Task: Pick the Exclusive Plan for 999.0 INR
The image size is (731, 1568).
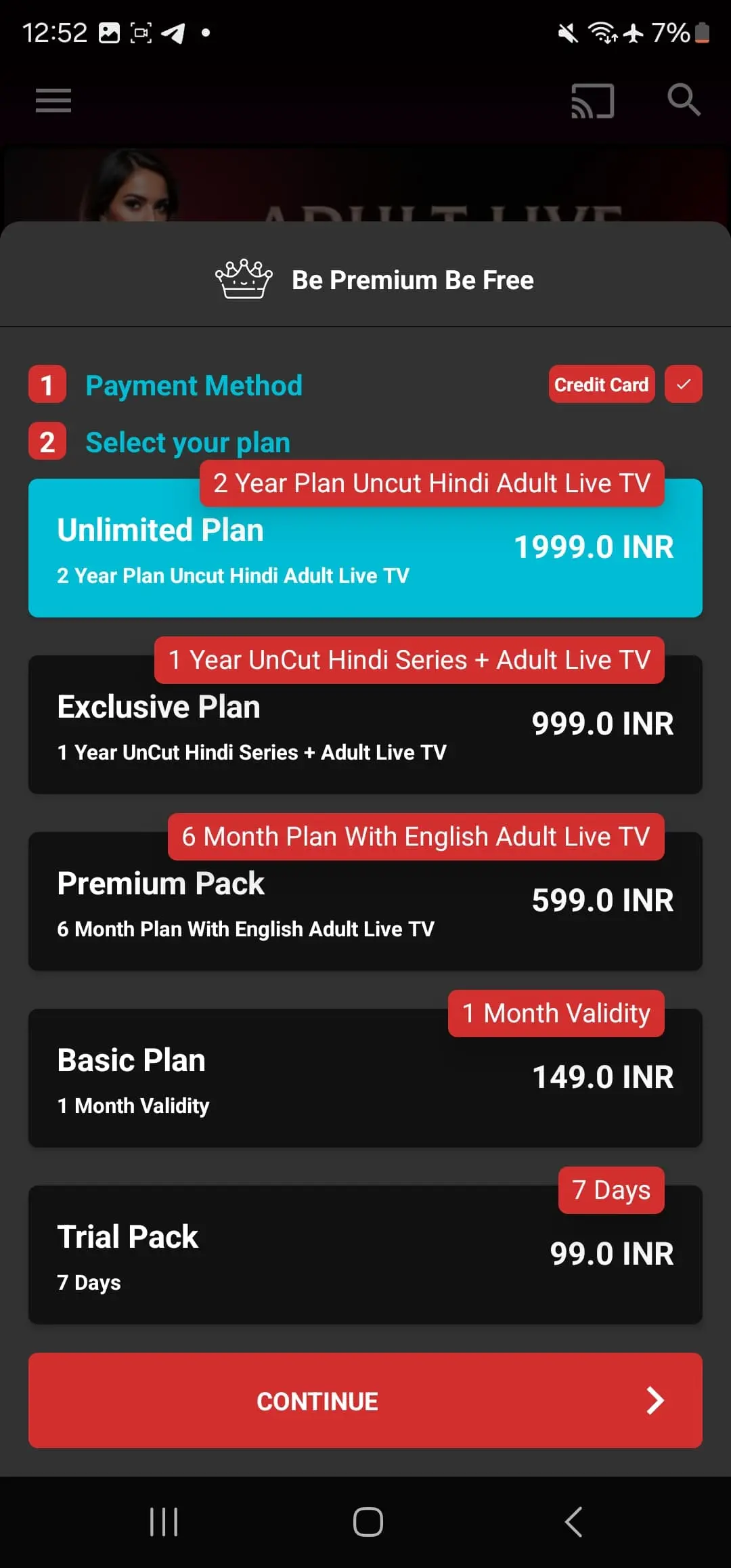Action: (x=365, y=724)
